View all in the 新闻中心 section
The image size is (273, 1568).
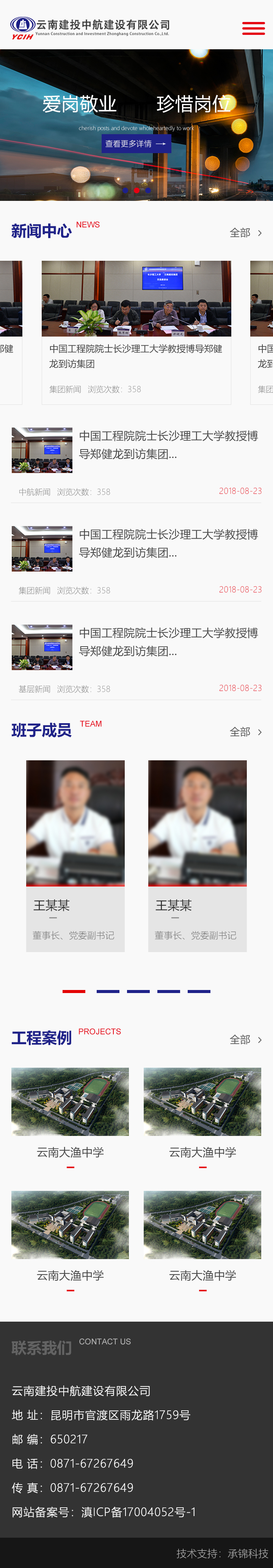tap(245, 232)
